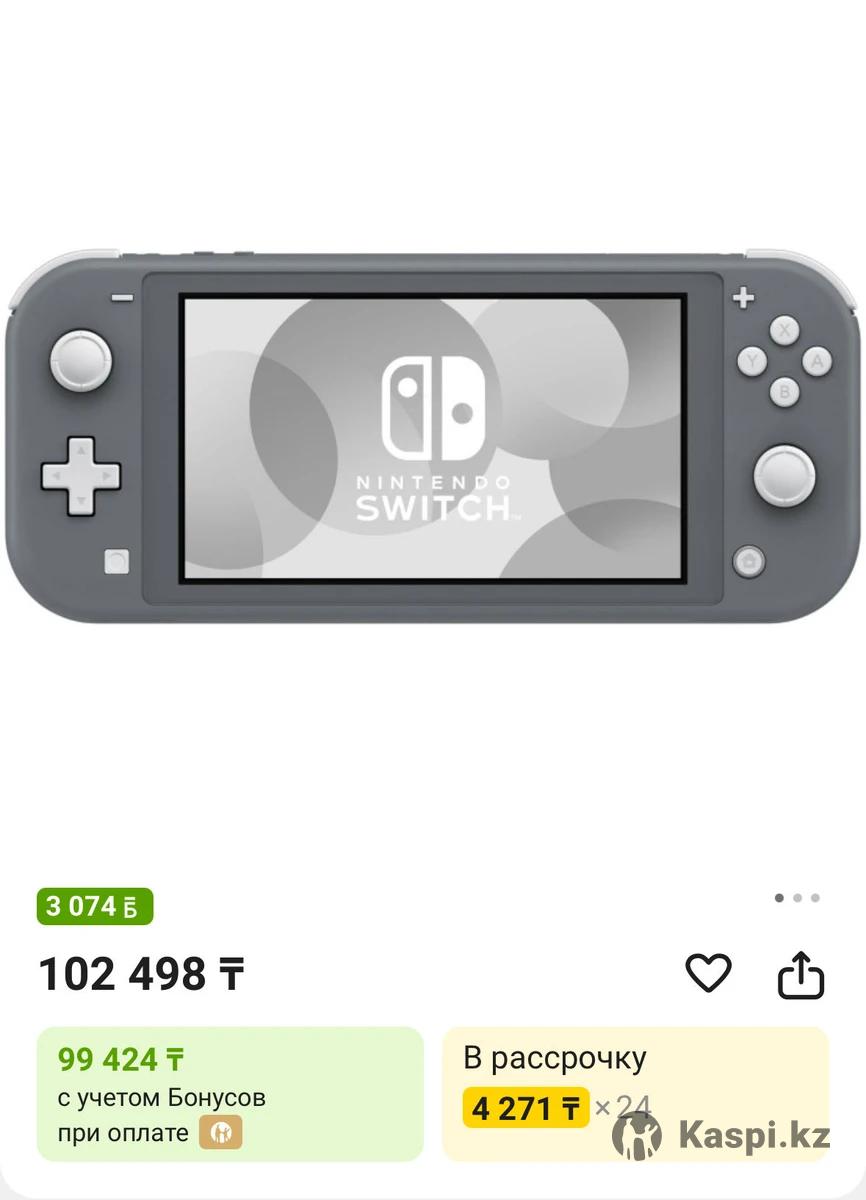This screenshot has height=1200, width=866.
Task: Add the Nintendo Switch to favorites
Action: [x=708, y=973]
